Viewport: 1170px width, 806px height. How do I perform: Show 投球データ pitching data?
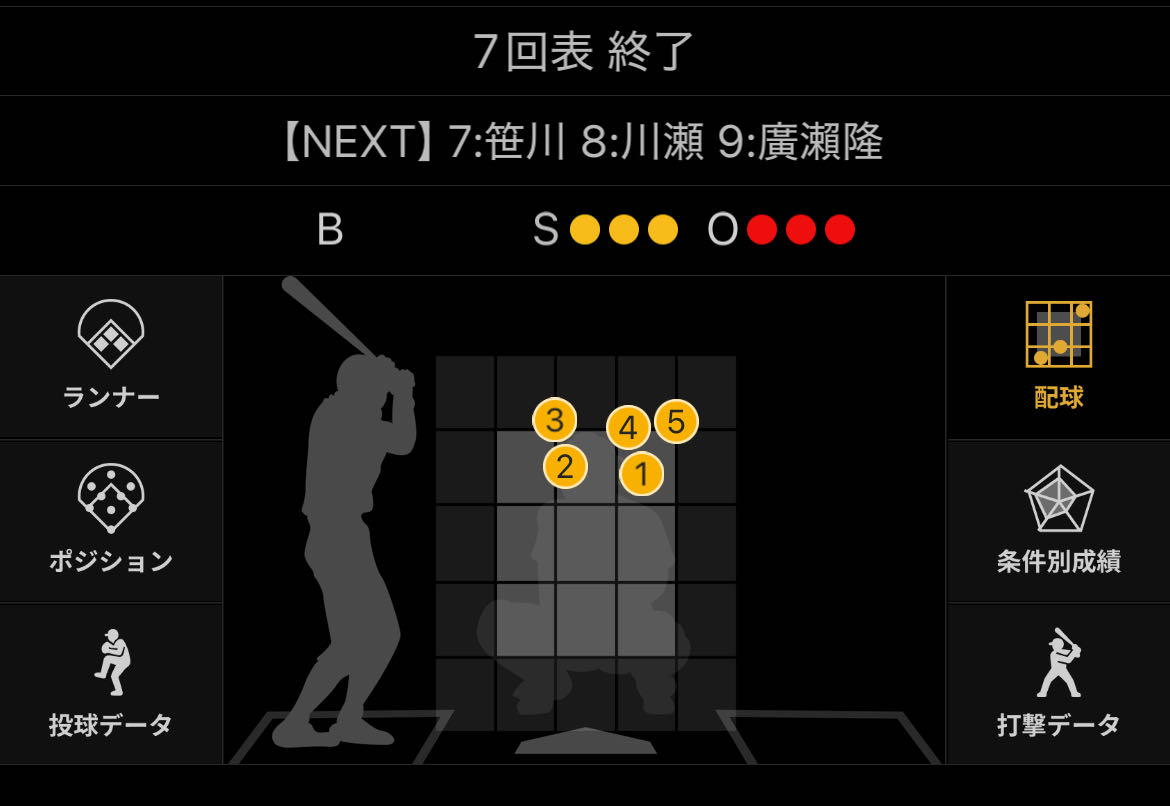[111, 684]
